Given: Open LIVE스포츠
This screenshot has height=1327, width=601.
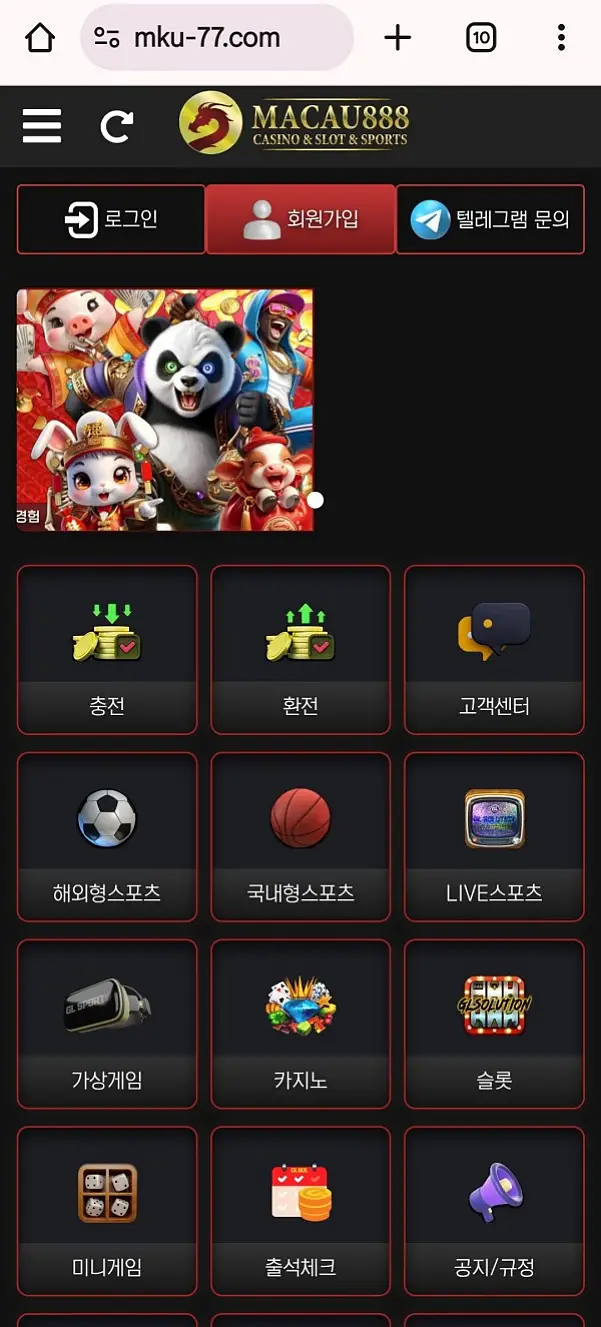Looking at the screenshot, I should click(x=494, y=837).
